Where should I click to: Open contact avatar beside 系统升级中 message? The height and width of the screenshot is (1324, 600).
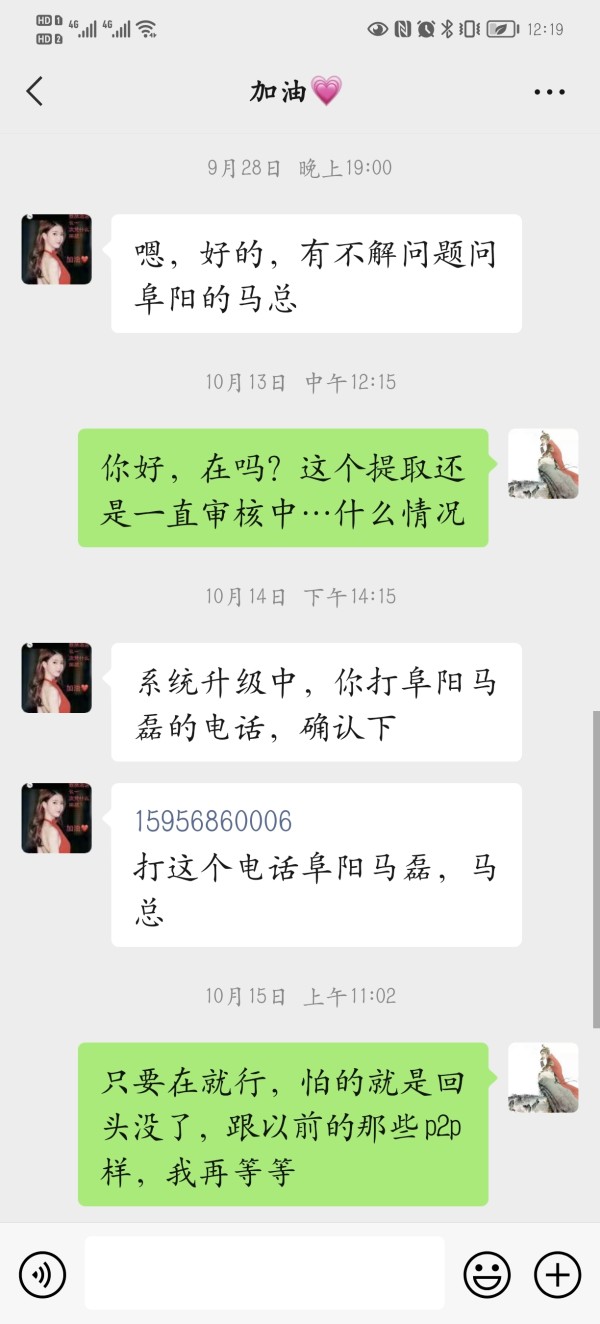coord(57,678)
